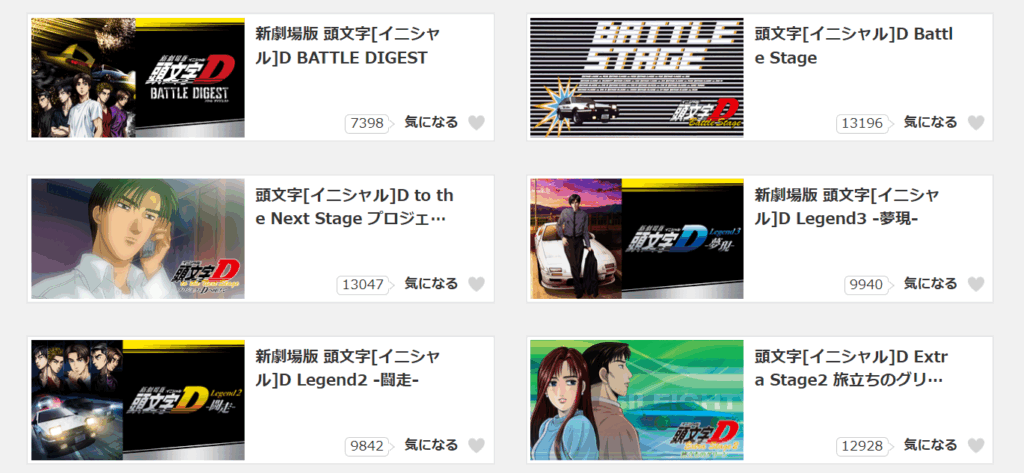This screenshot has width=1024, height=473.
Task: Mark Extra Stage2 as 気になる
Action: 976,445
